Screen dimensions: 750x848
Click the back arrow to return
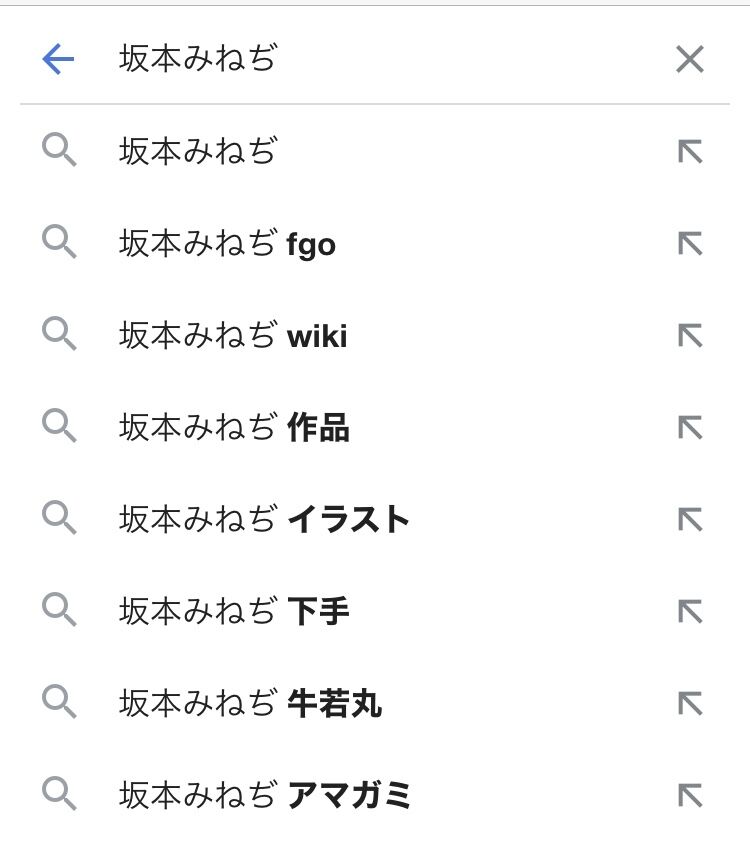pyautogui.click(x=58, y=59)
